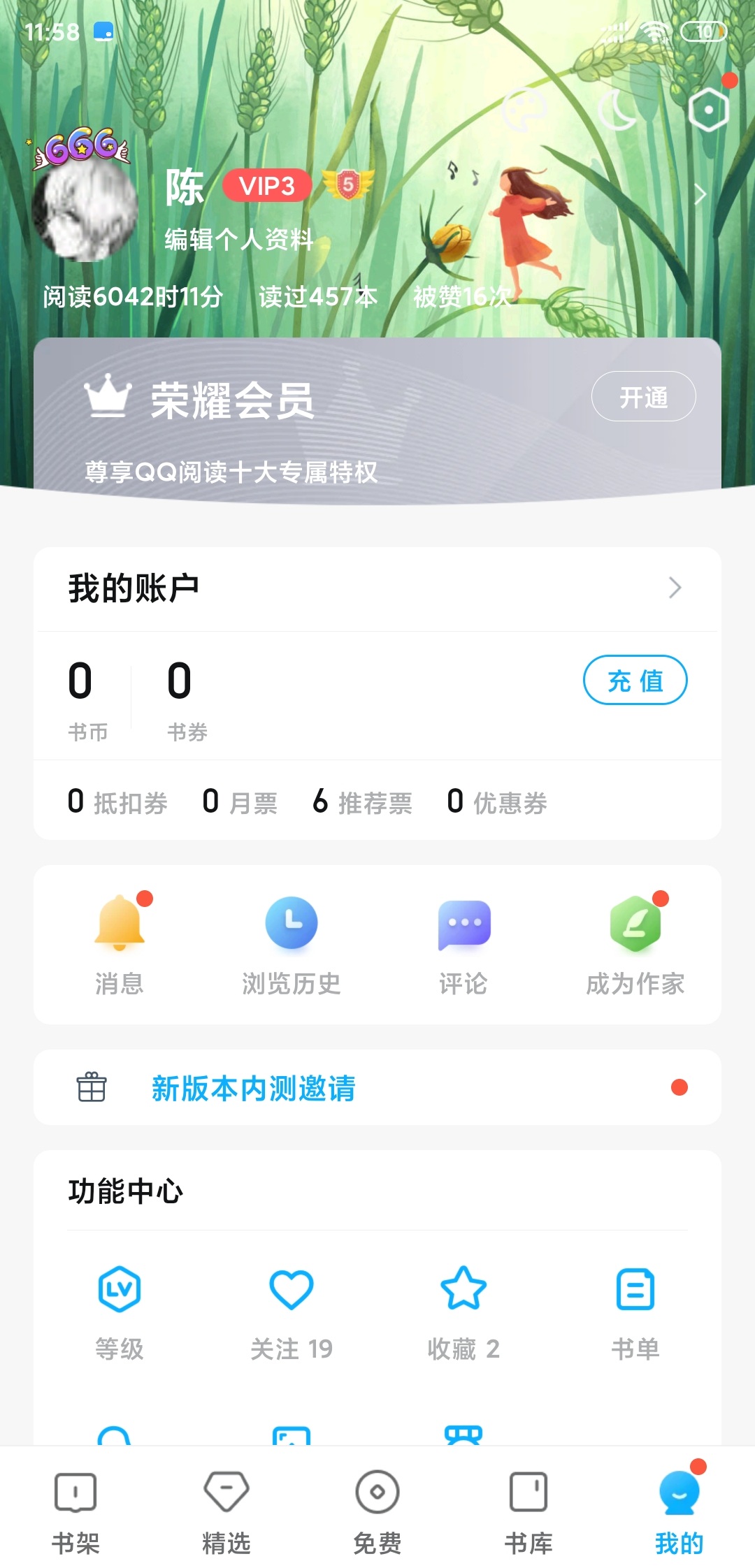View 浏览历史 browsing history
This screenshot has width=755, height=1568.
click(292, 944)
